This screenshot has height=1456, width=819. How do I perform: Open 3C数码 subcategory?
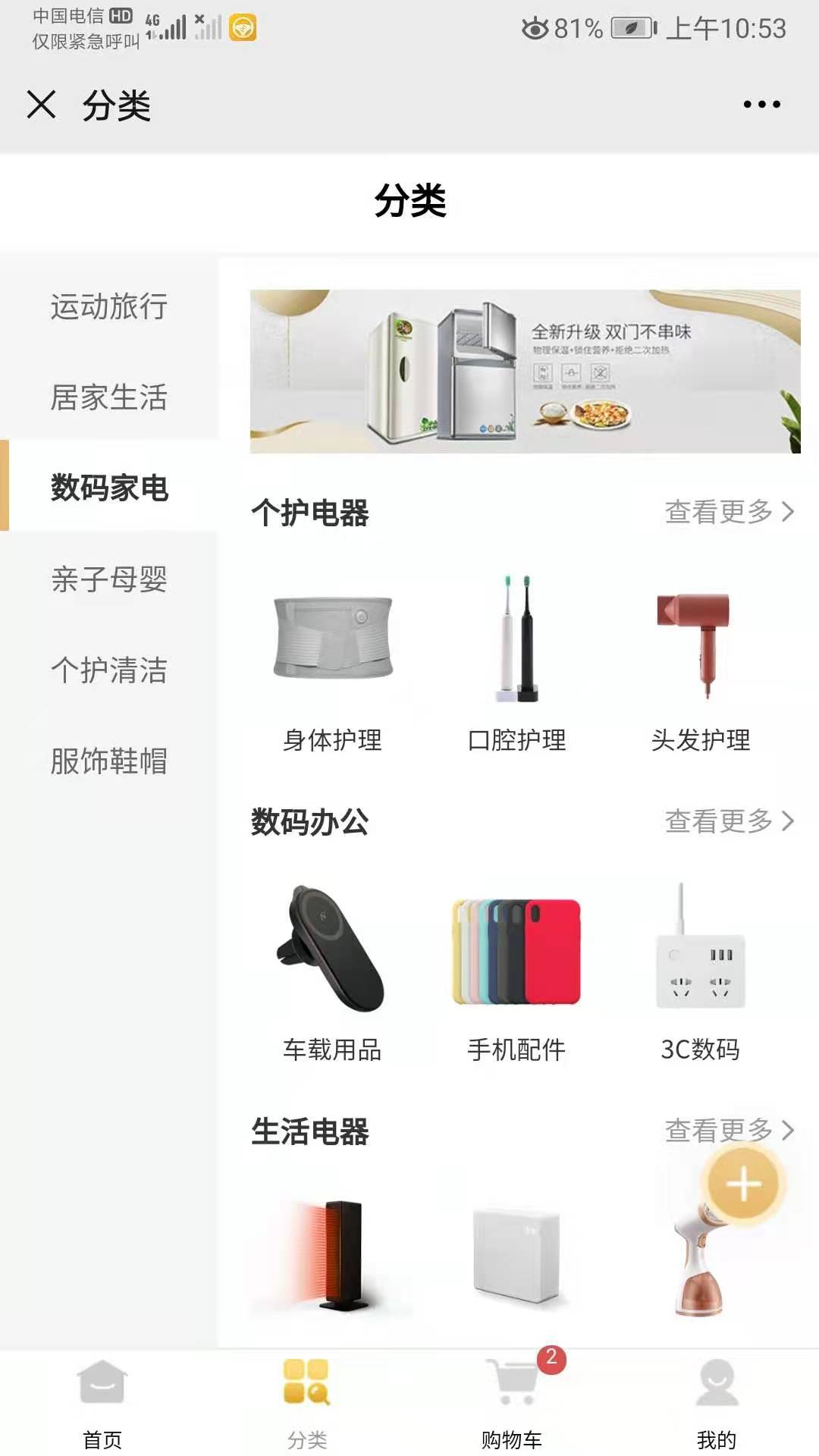coord(700,971)
